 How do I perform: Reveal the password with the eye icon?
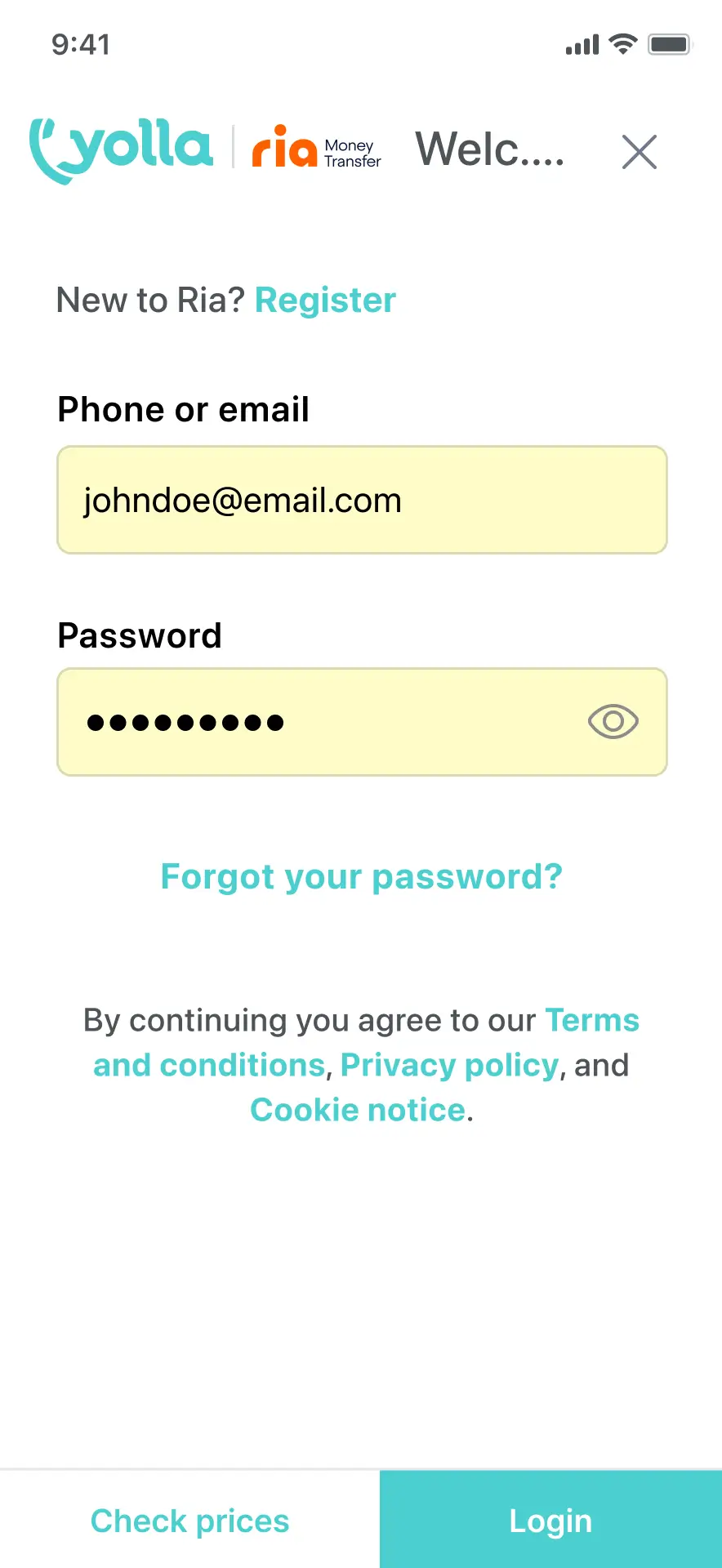coord(613,722)
